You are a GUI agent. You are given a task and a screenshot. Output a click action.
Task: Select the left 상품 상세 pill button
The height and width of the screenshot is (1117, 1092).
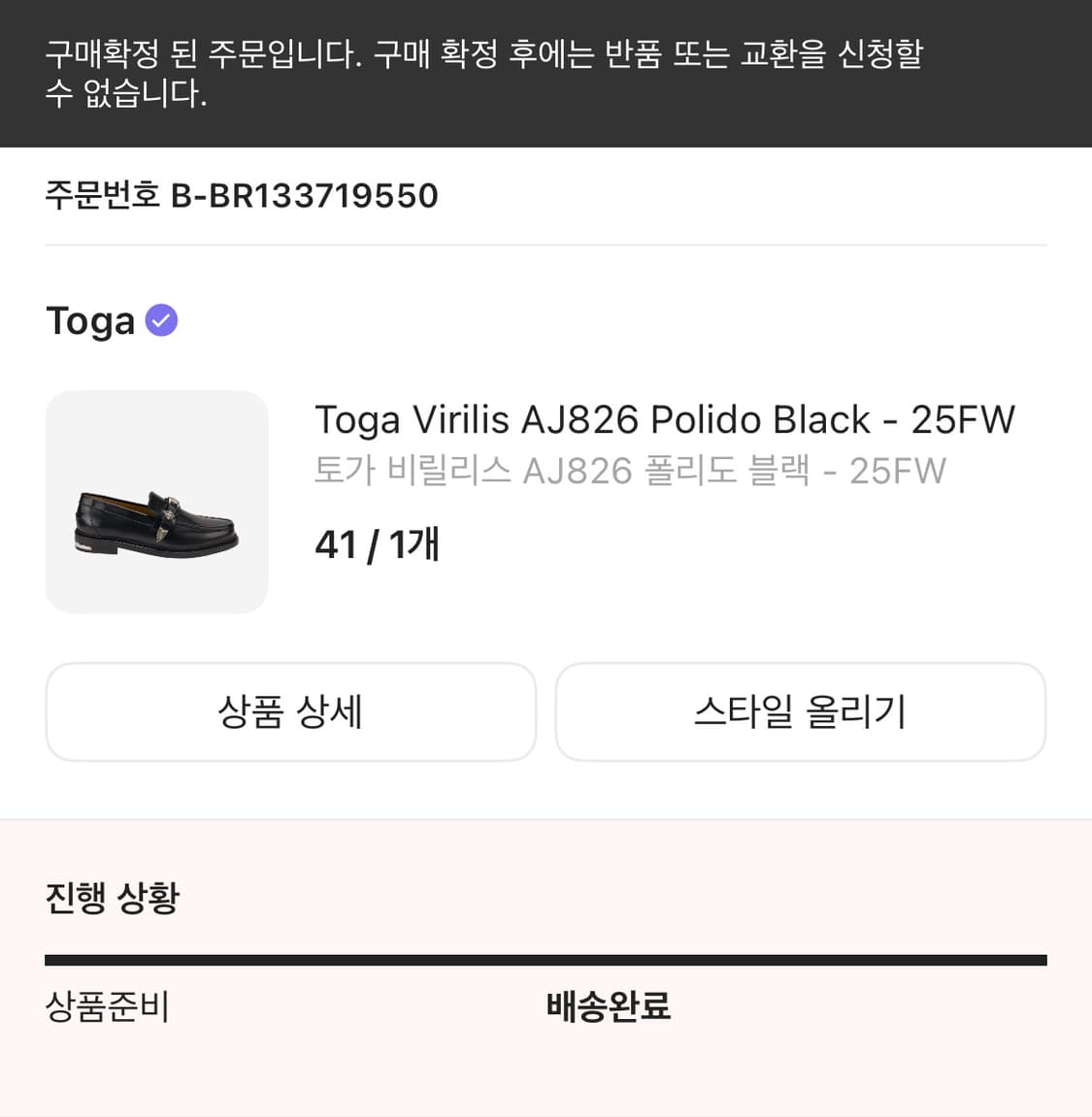tap(290, 711)
